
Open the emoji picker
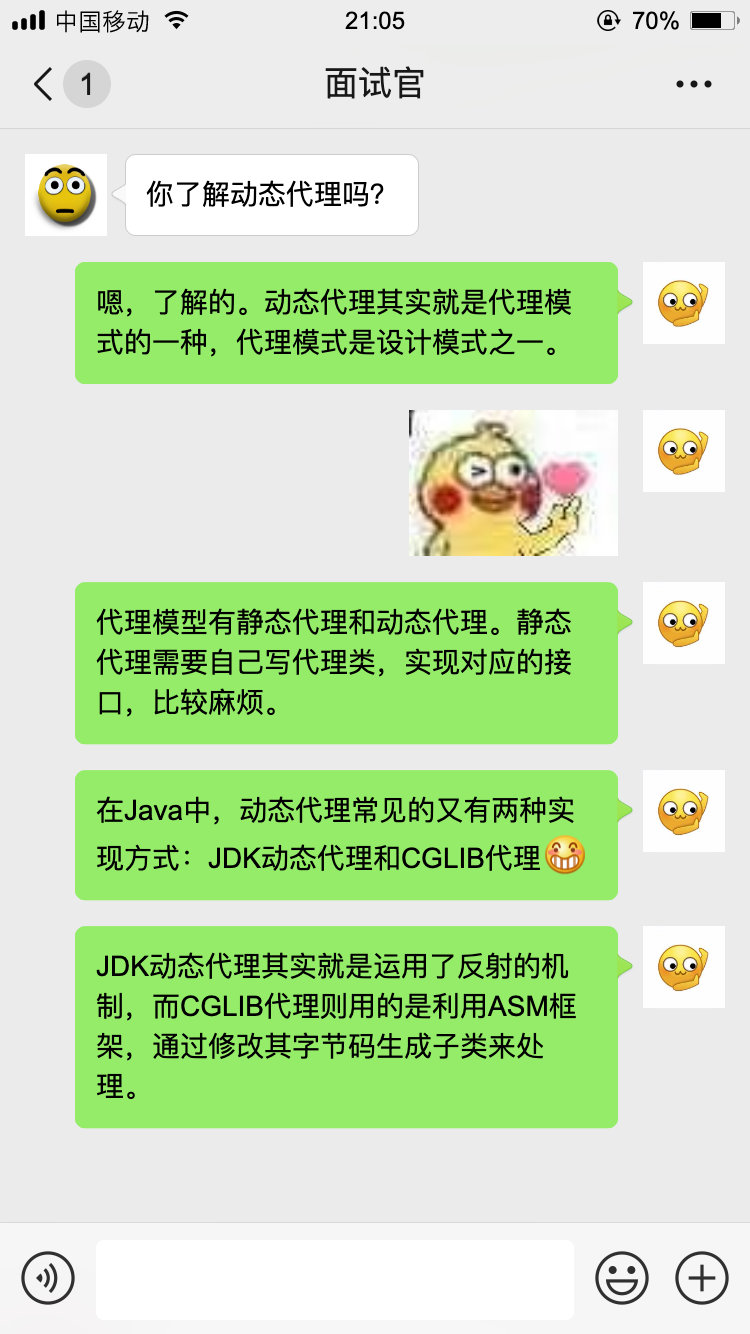coord(621,1278)
